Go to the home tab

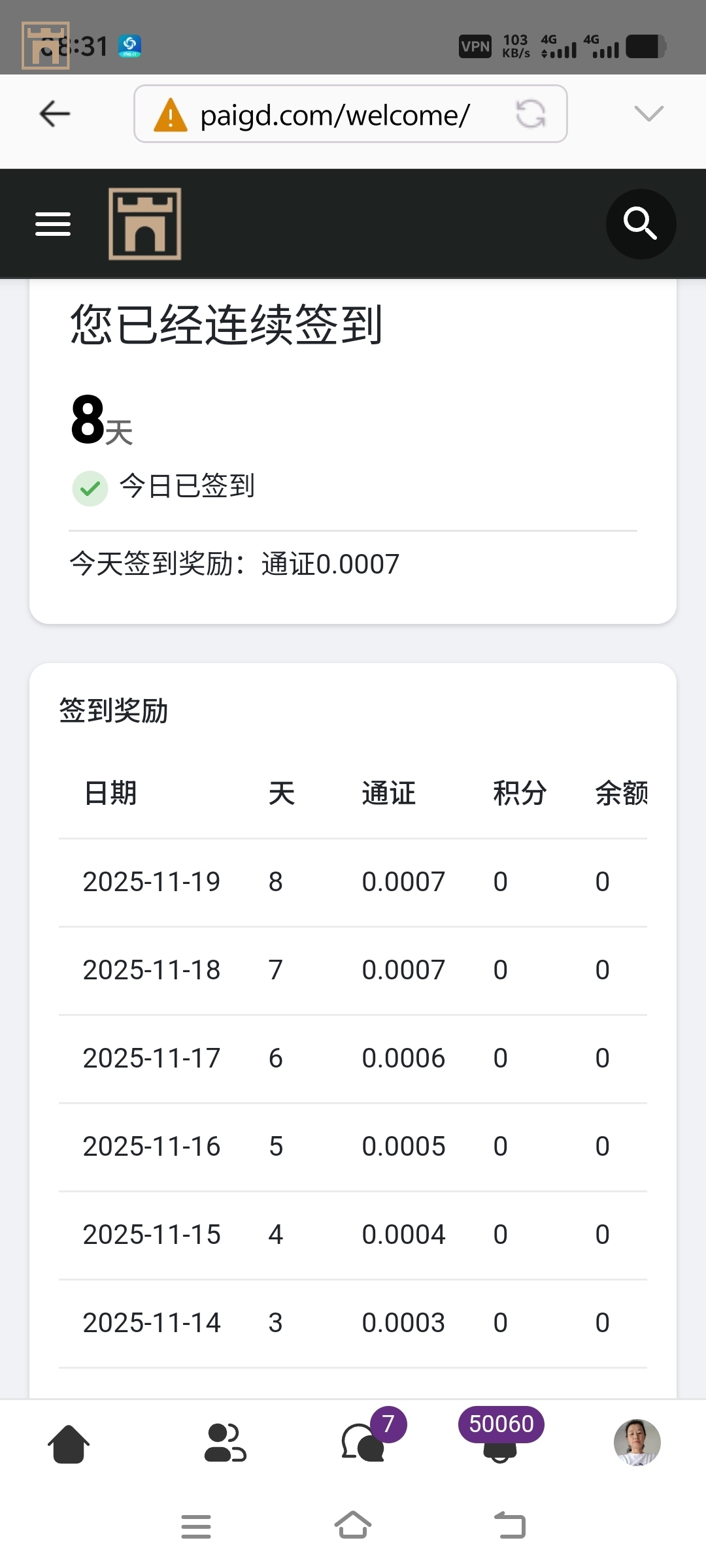(69, 1443)
